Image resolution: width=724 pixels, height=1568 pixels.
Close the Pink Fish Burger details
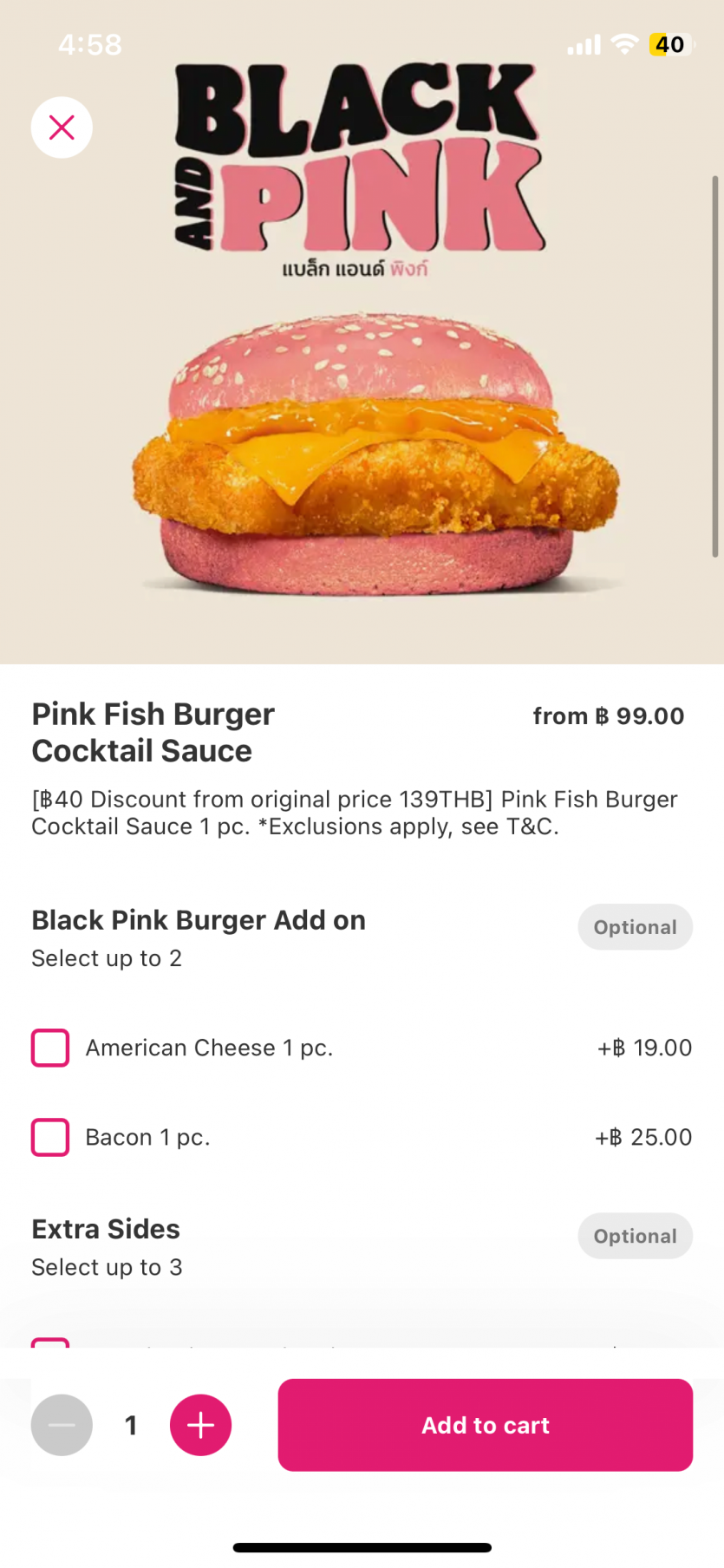pos(62,127)
